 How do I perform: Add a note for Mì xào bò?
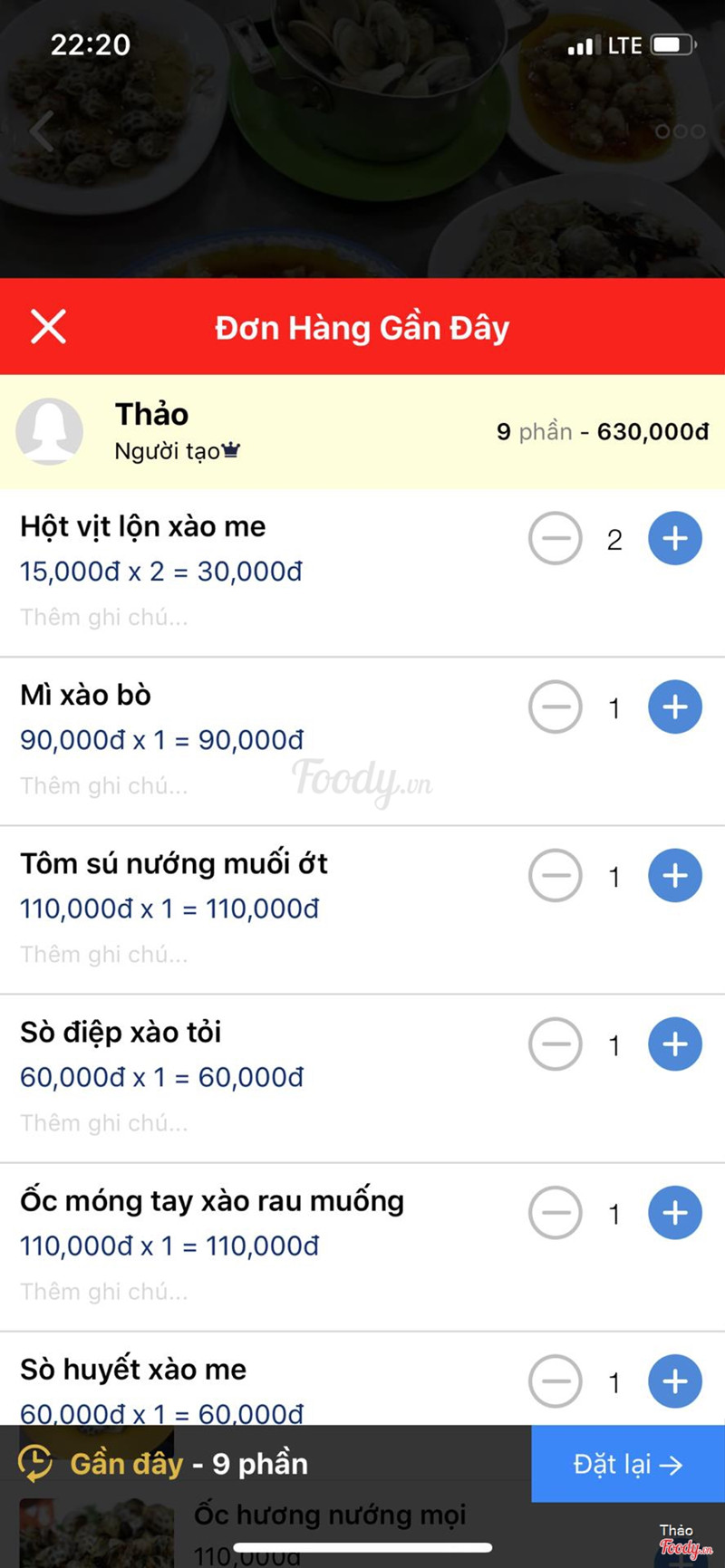104,786
